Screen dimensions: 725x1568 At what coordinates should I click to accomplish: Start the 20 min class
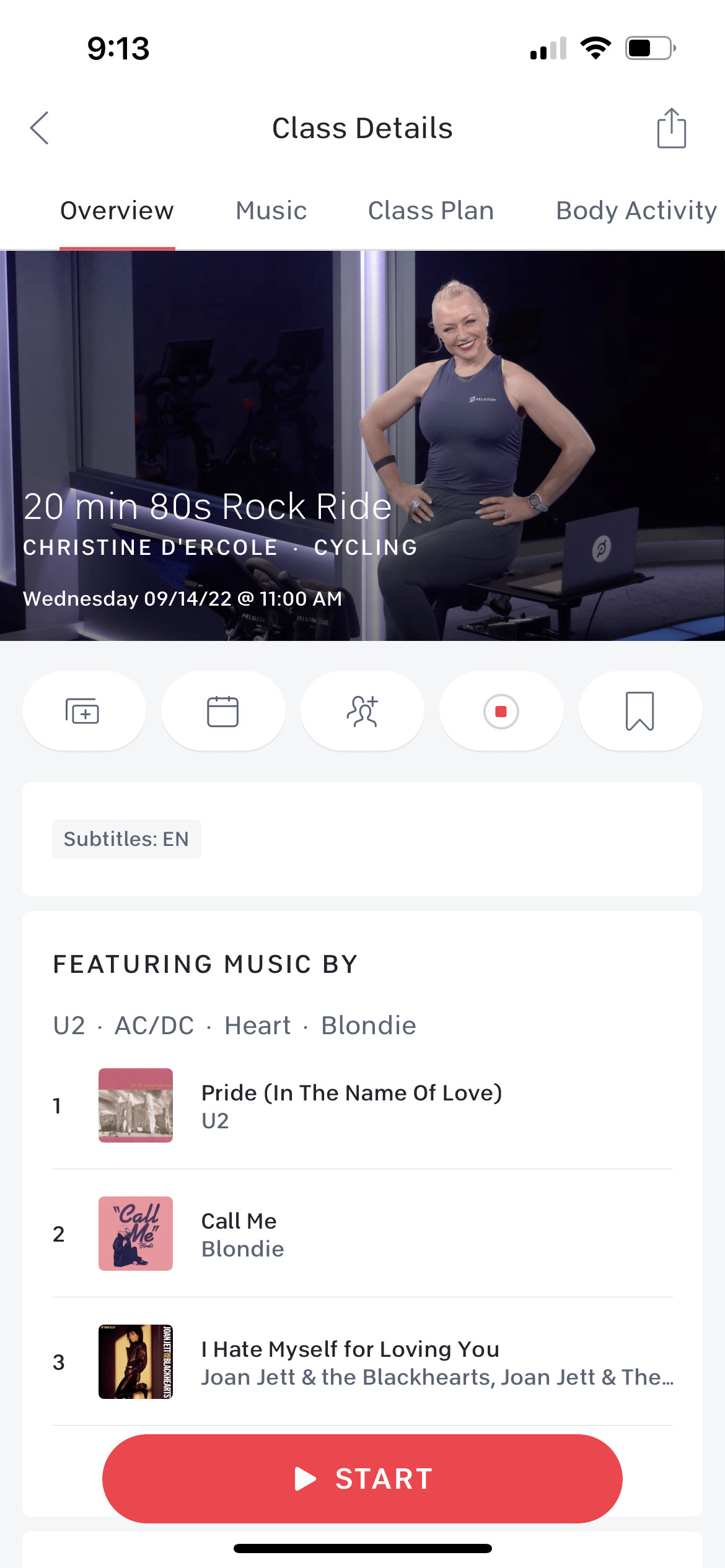pos(362,1478)
